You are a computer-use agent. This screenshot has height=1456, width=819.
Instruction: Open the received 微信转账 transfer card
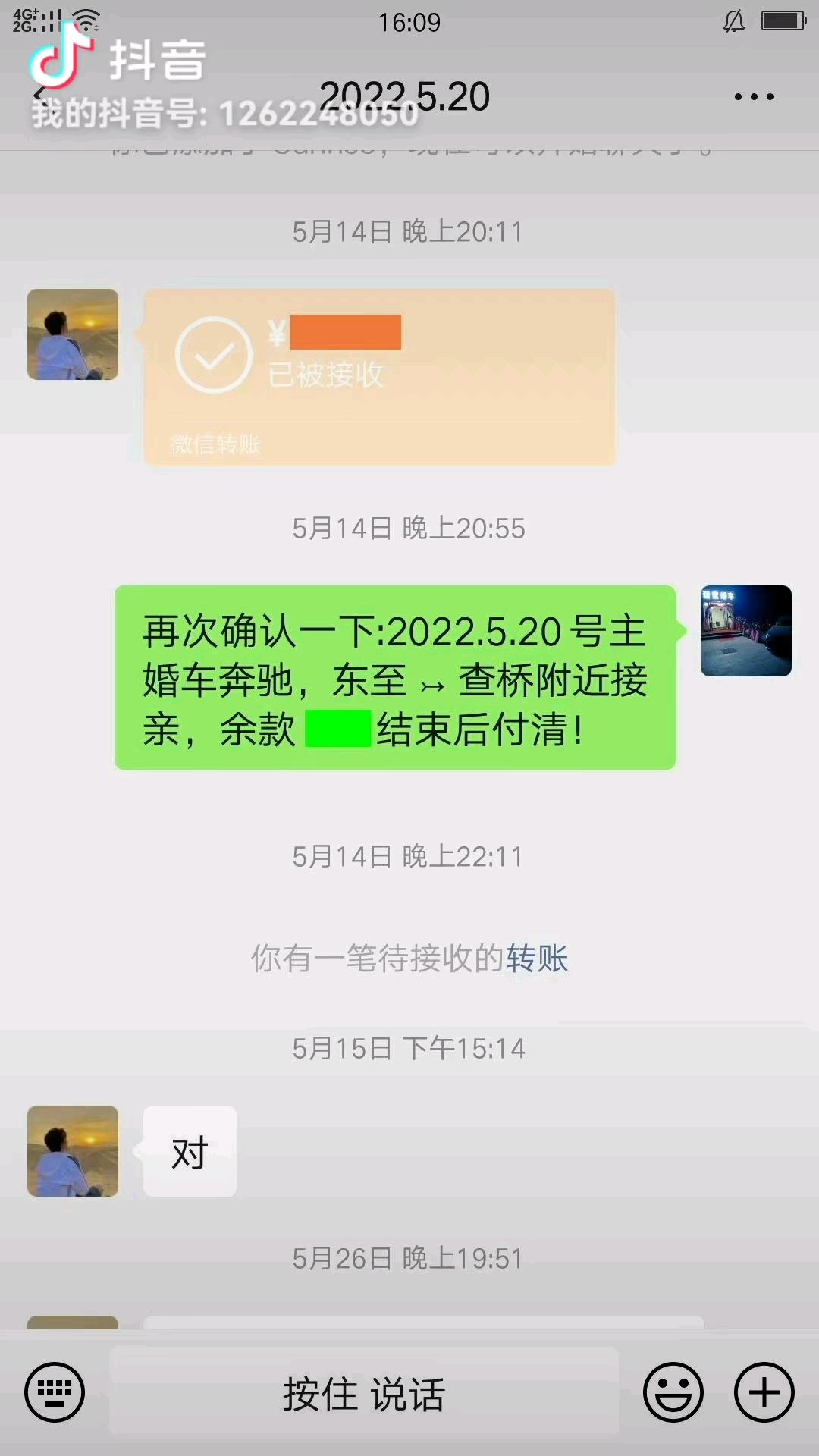(x=379, y=377)
